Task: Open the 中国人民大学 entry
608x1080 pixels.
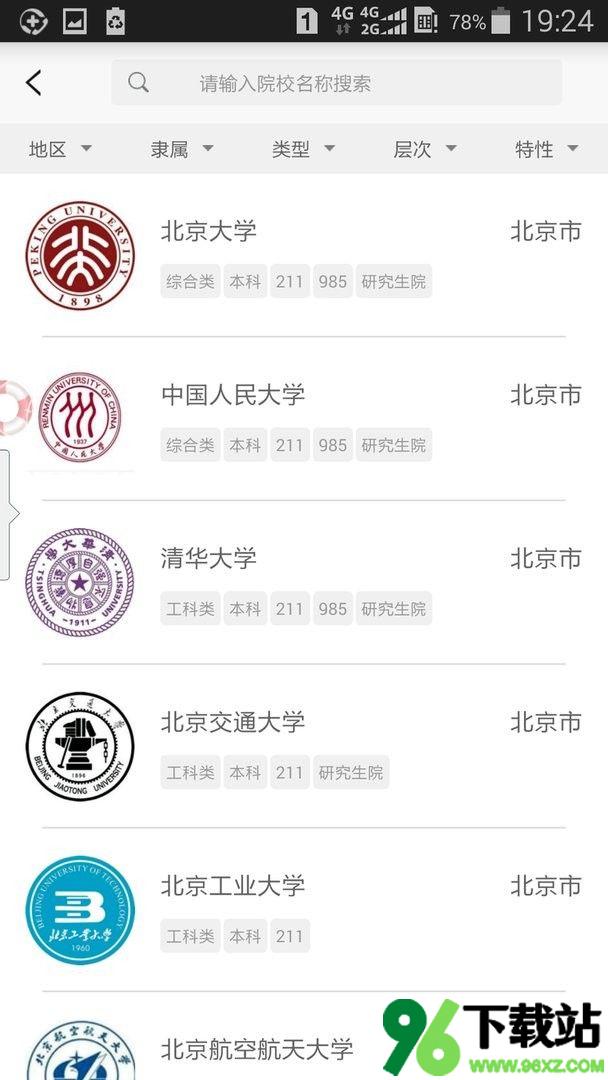Action: (x=304, y=419)
